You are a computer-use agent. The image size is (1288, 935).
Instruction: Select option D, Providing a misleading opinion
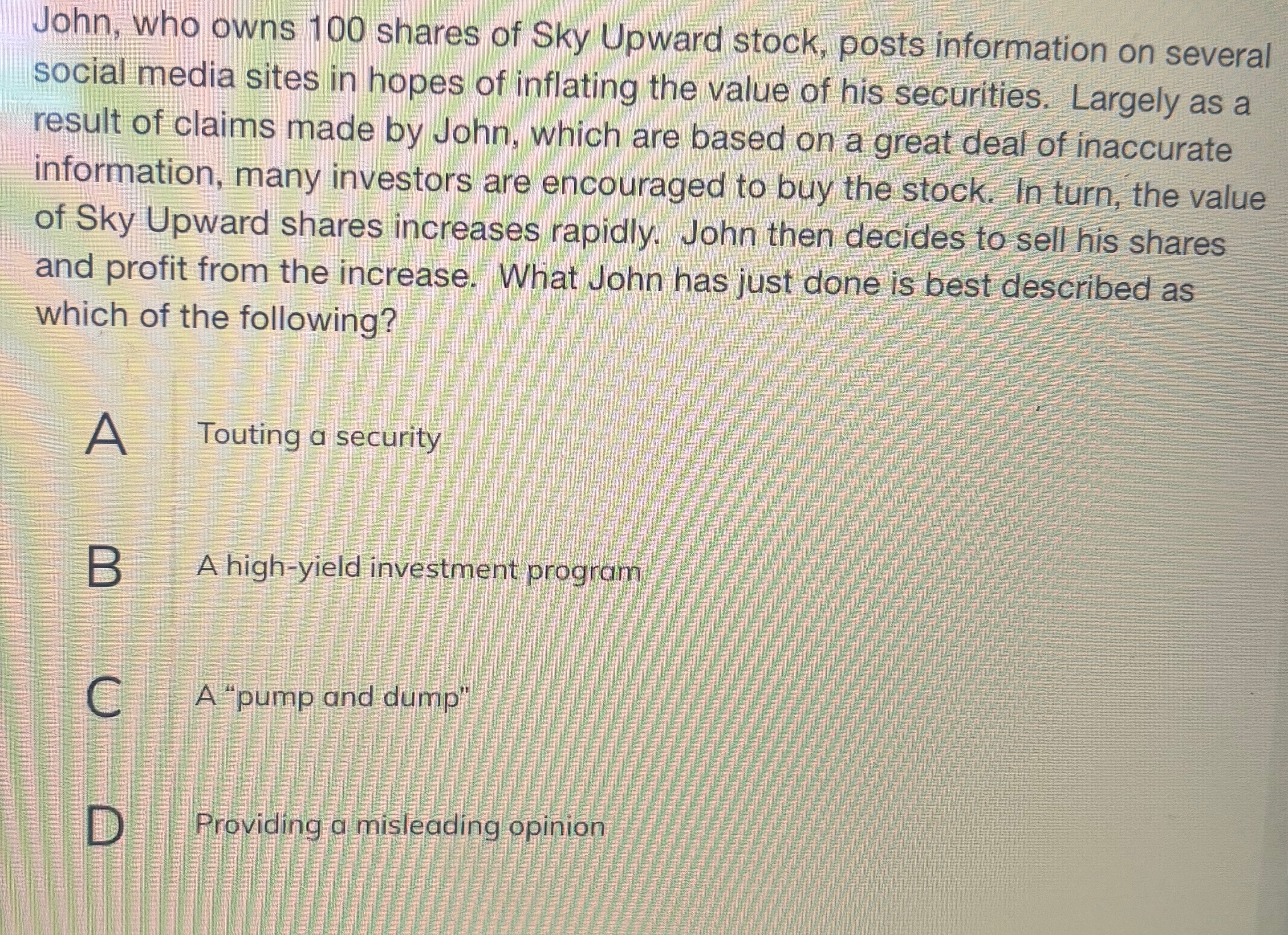click(x=400, y=826)
